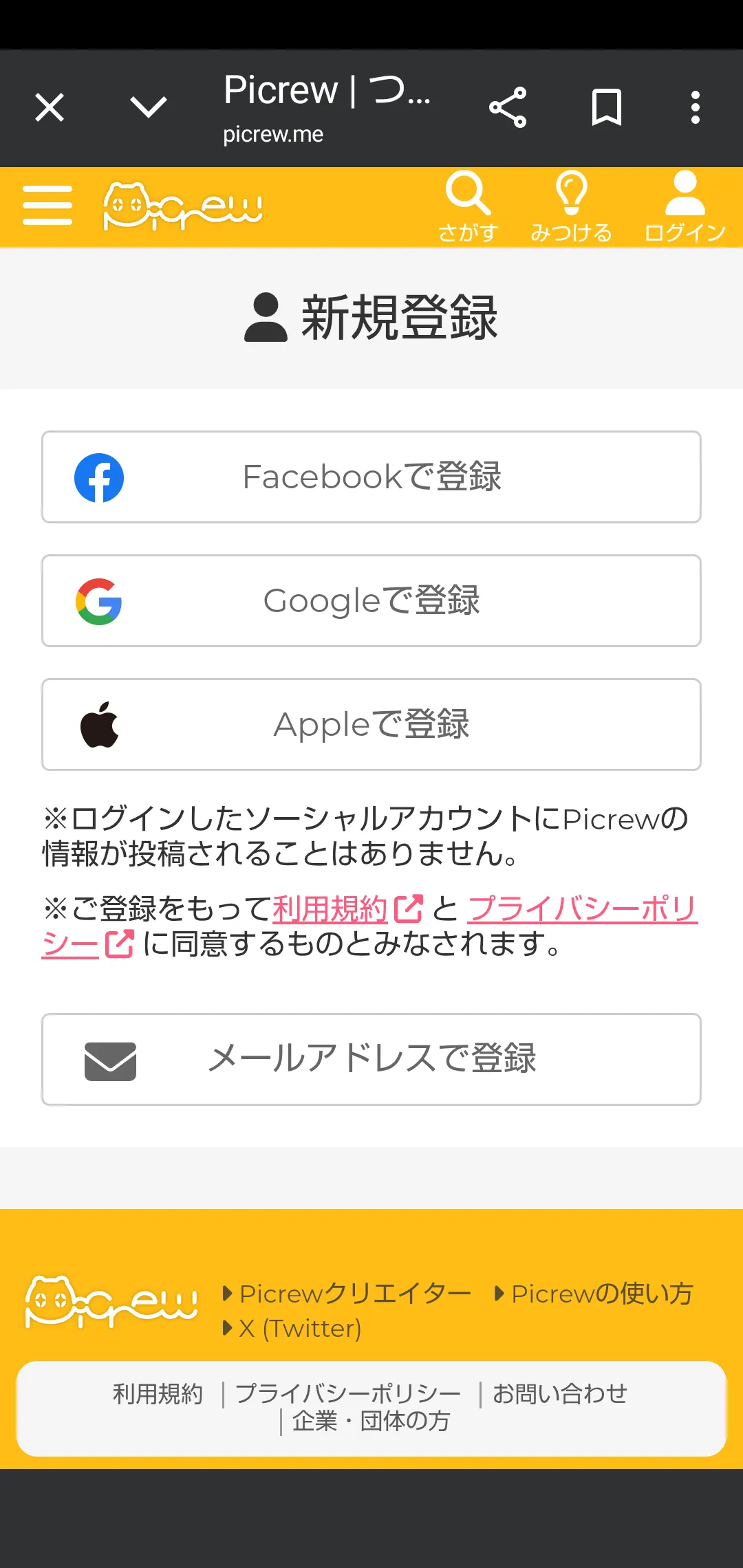Close the browser tab
The image size is (743, 1568).
(50, 108)
